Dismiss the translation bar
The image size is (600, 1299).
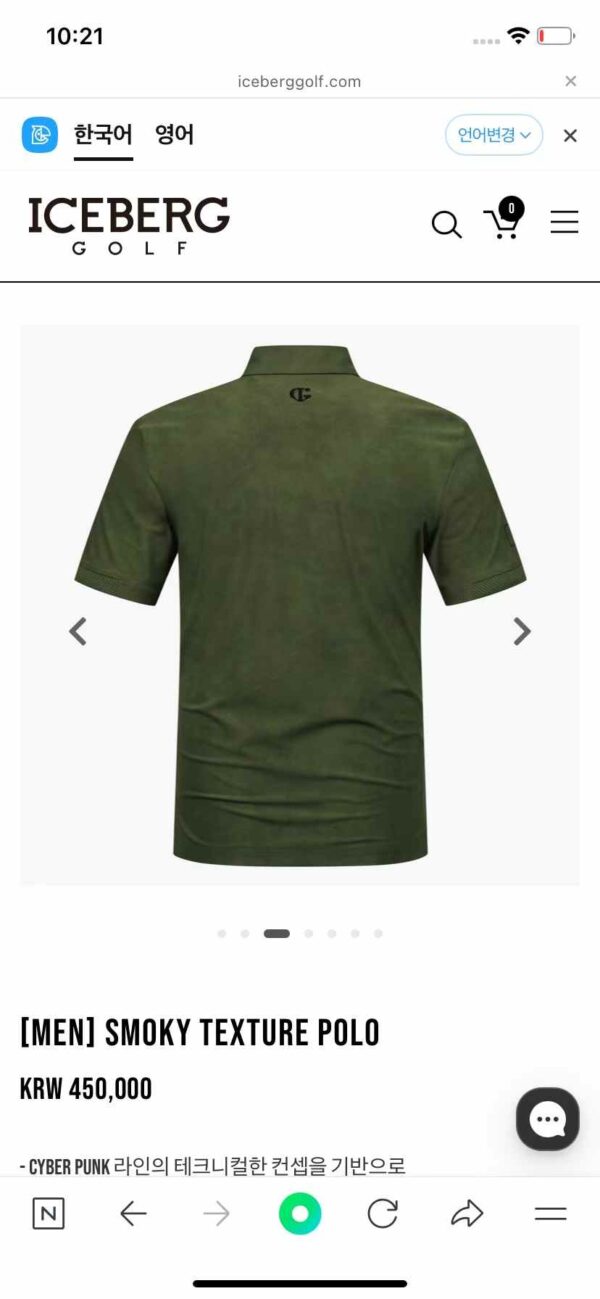click(570, 136)
